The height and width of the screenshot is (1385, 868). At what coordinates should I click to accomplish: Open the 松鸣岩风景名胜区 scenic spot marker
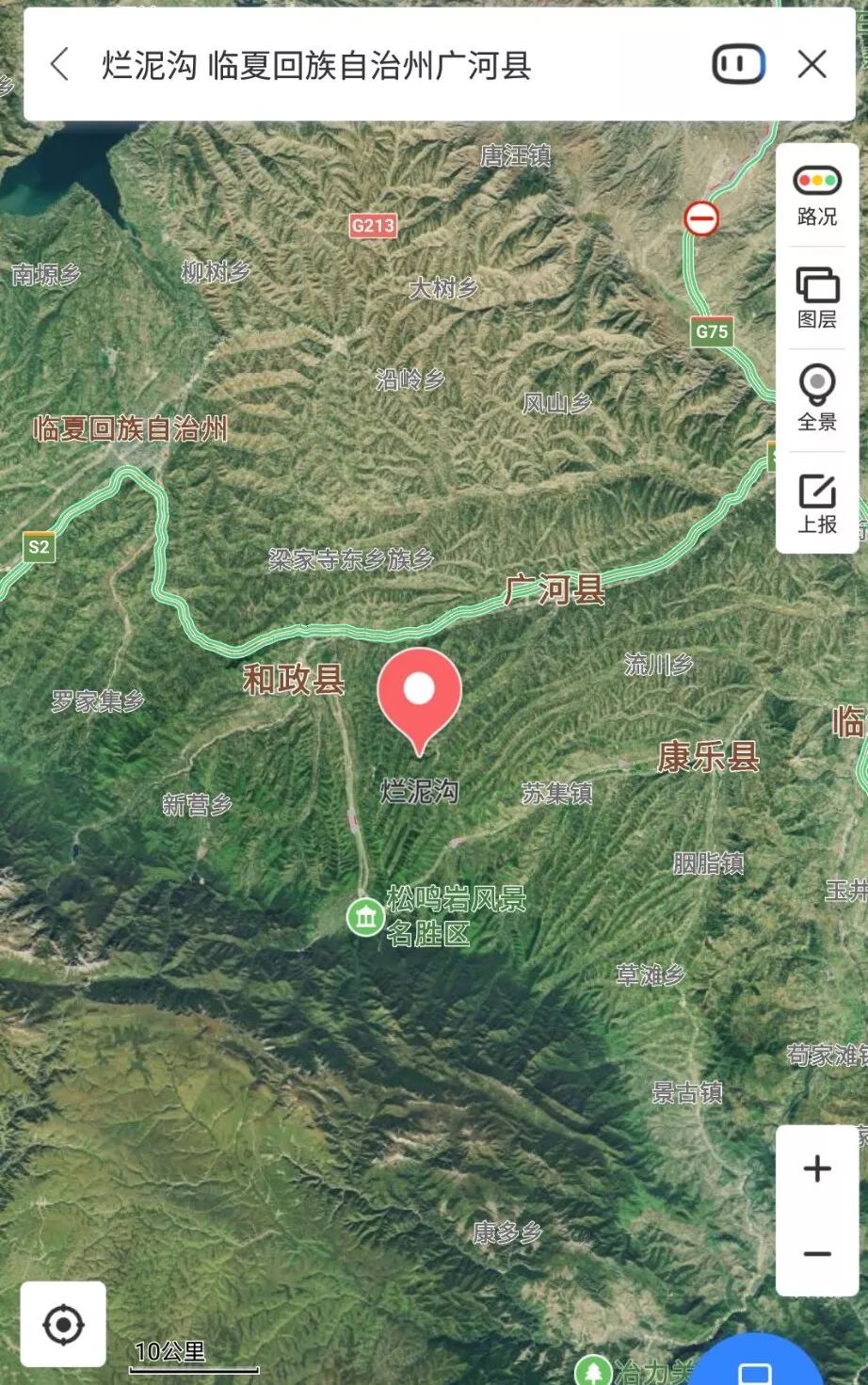point(365,916)
